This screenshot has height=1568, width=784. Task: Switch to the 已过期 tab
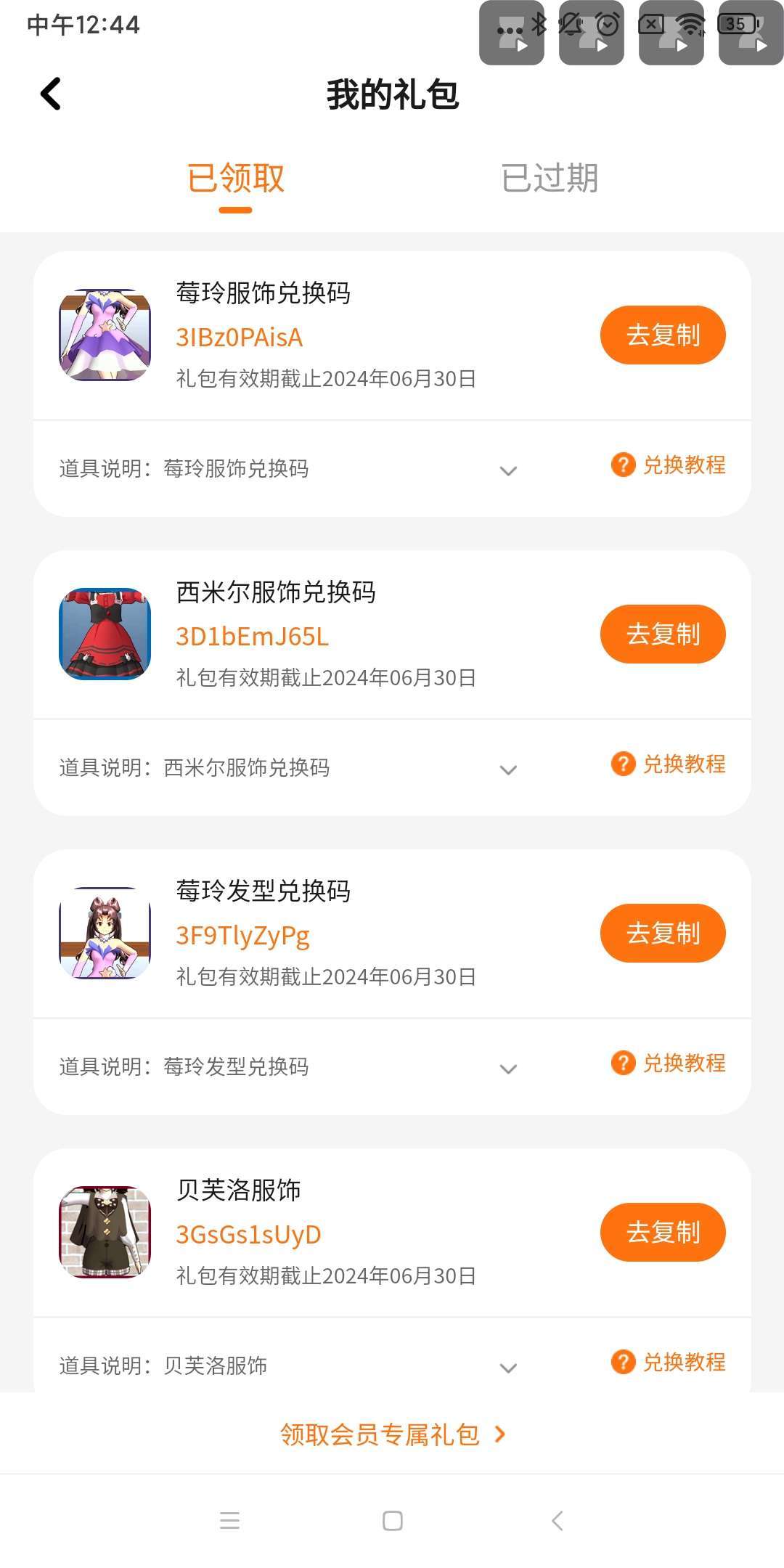[550, 179]
